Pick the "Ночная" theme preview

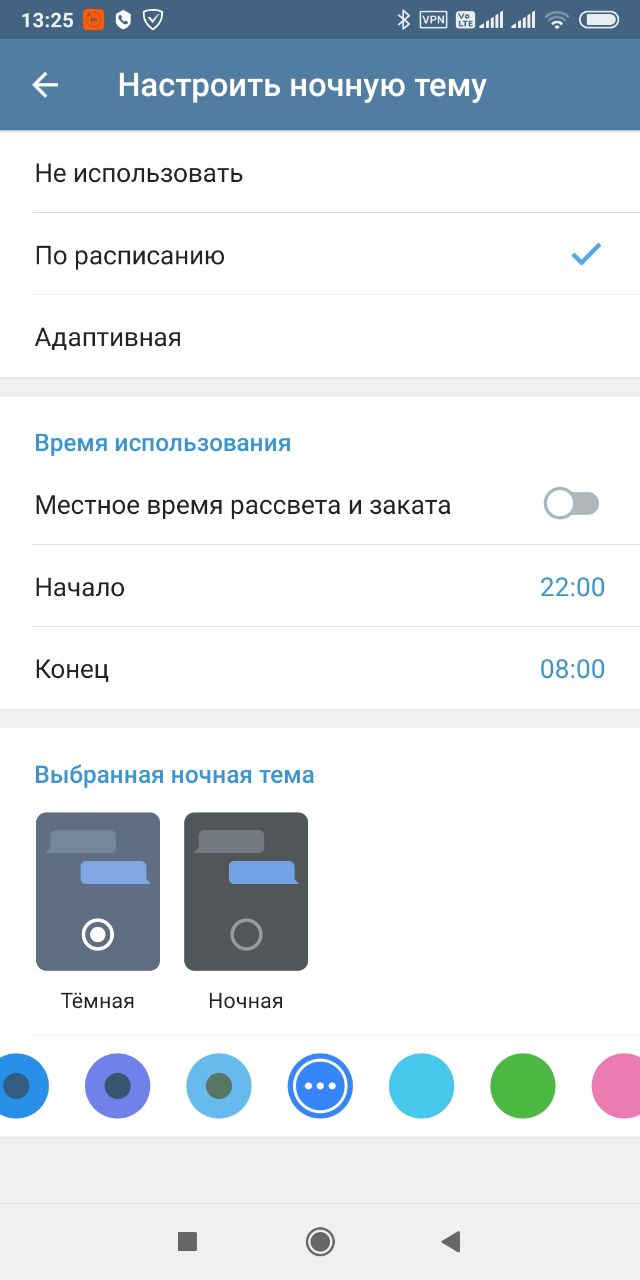[246, 891]
